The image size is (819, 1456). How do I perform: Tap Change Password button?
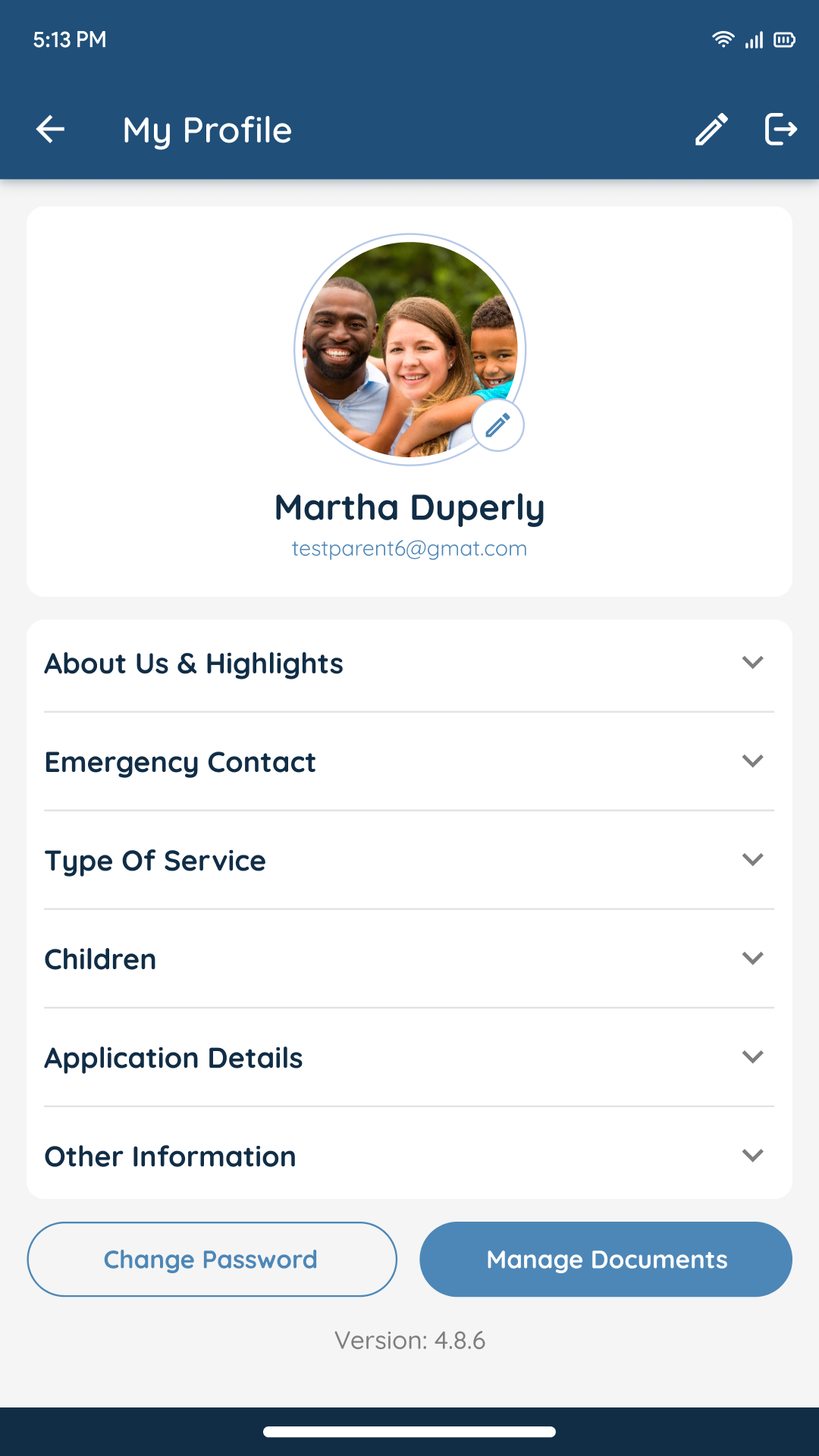[212, 1260]
